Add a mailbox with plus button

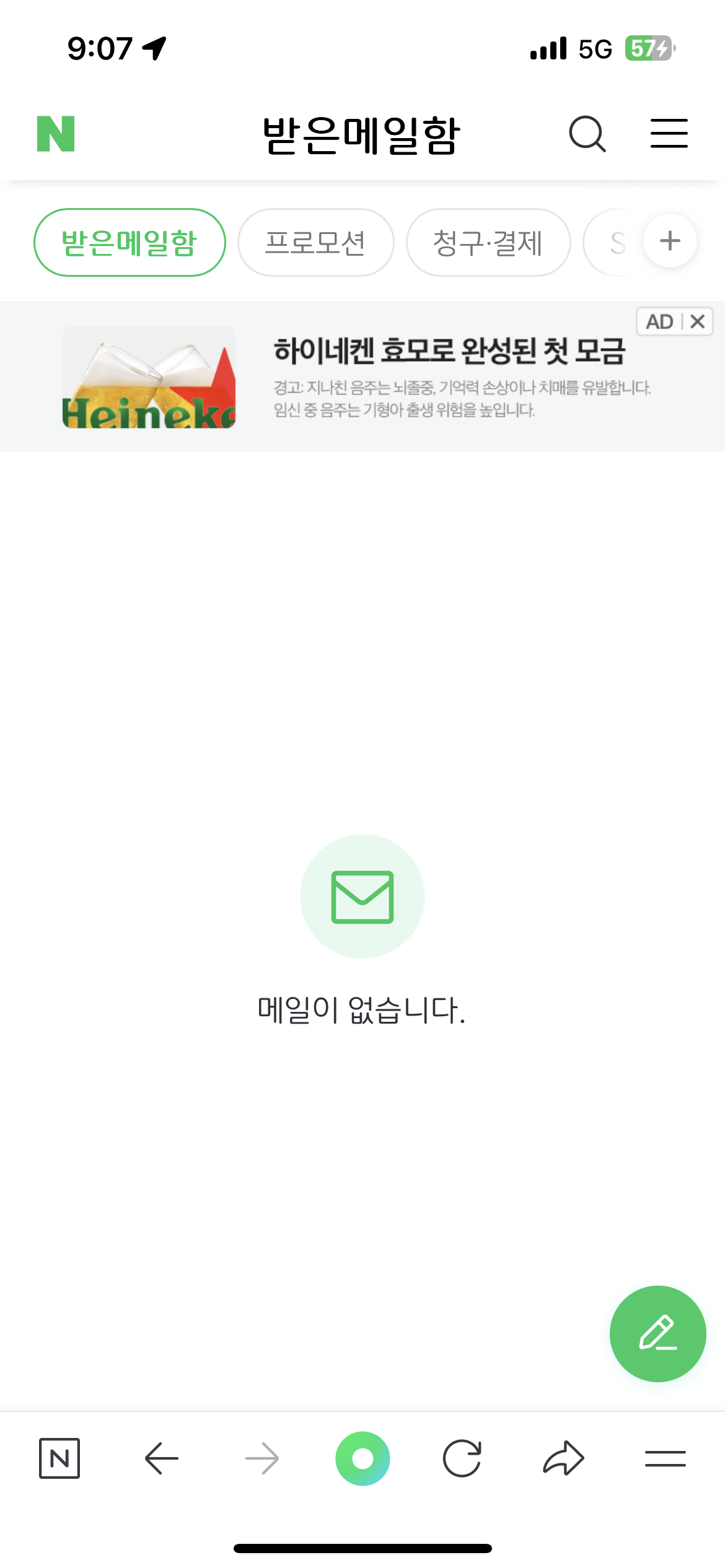pos(670,241)
